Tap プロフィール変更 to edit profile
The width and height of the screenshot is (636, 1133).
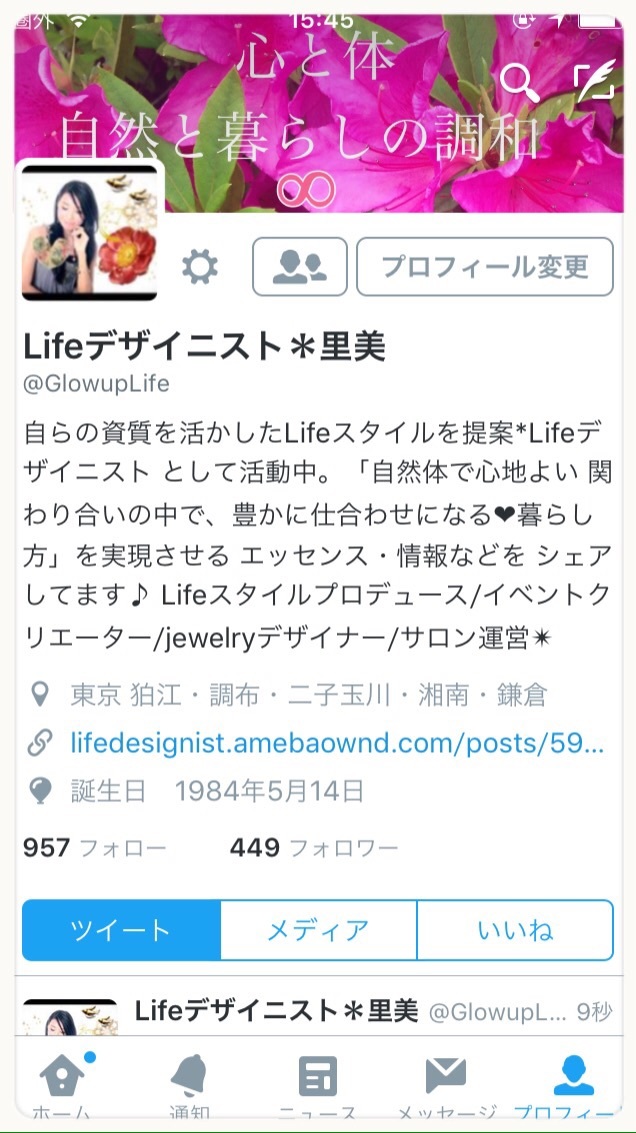point(485,267)
